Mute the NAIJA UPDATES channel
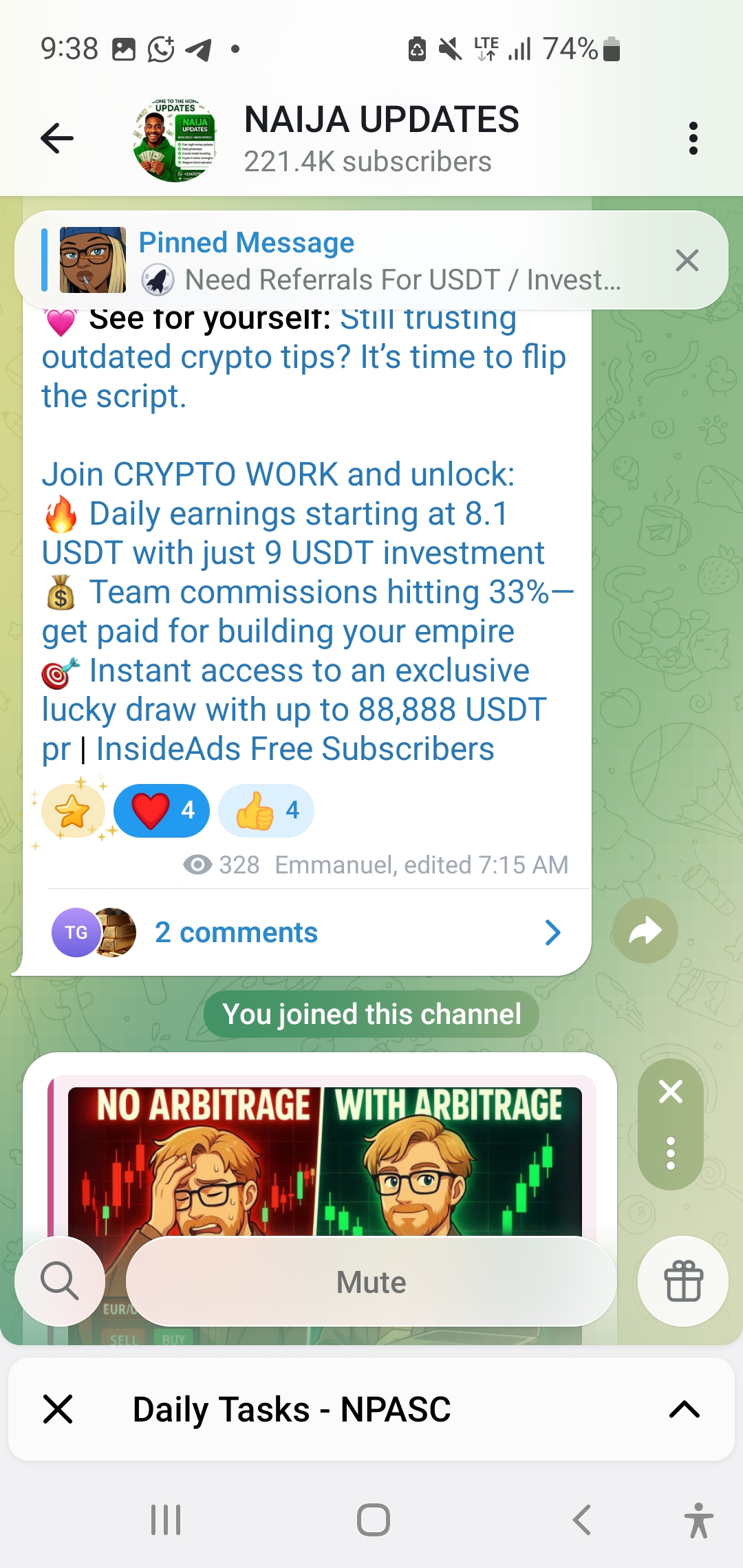The image size is (743, 1568). point(371,1283)
